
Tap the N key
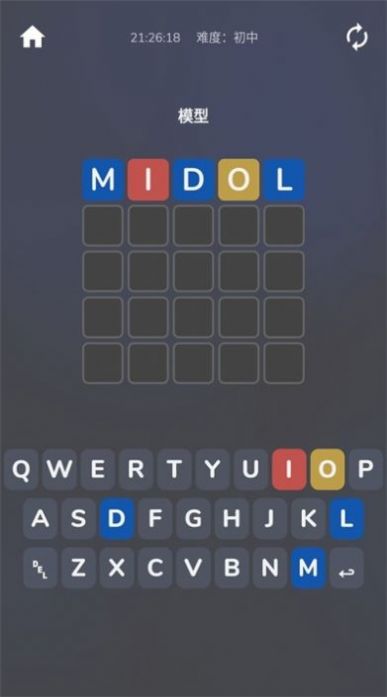[x=270, y=568]
